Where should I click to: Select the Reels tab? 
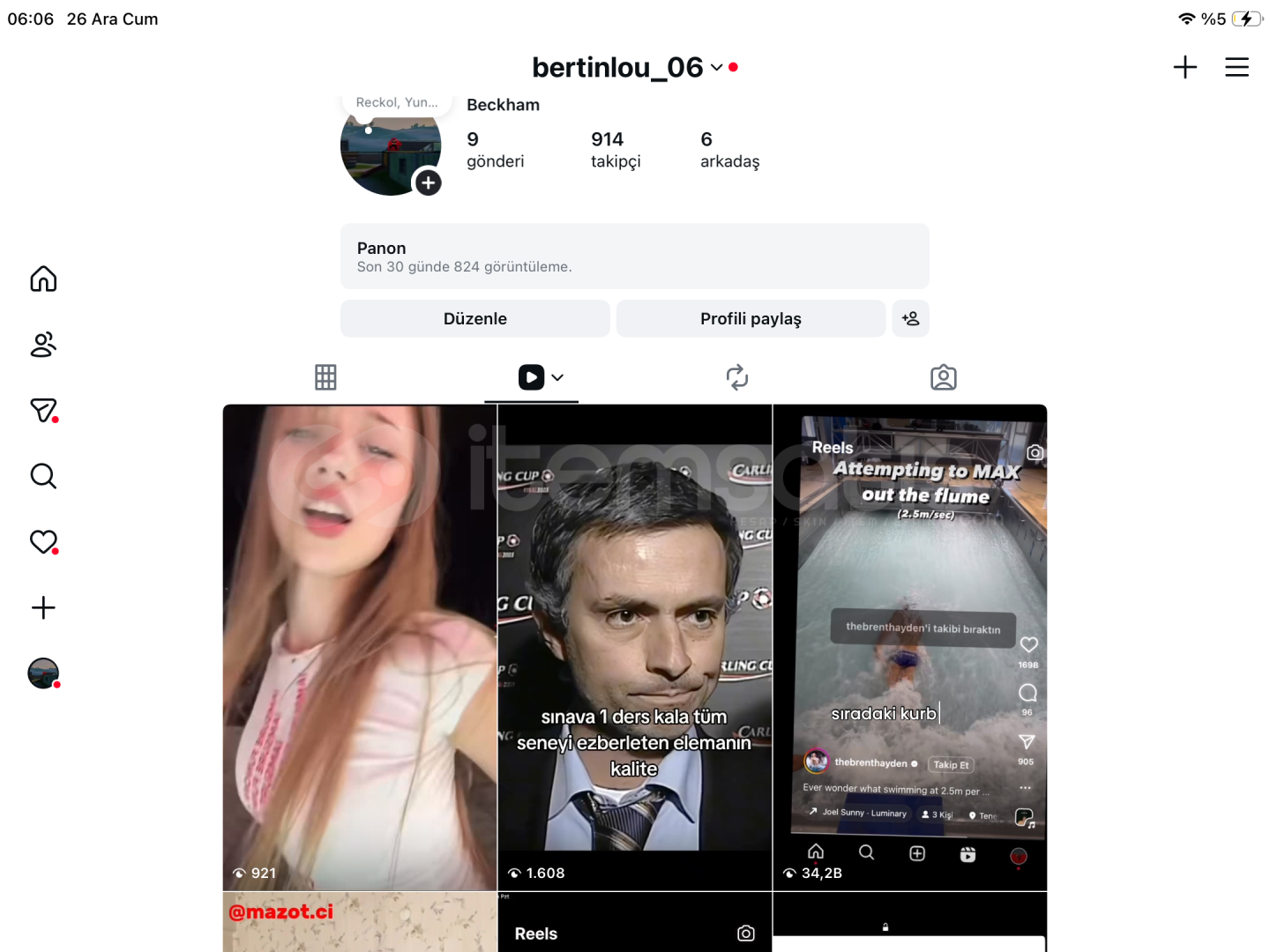pyautogui.click(x=532, y=377)
